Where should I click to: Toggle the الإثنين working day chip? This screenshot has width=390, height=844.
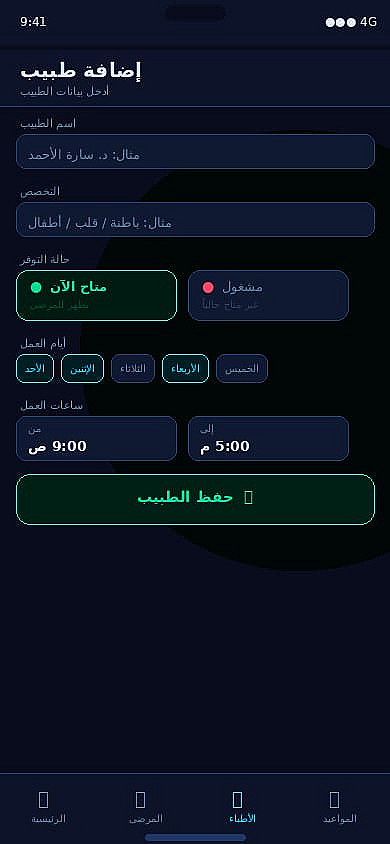pos(82,369)
